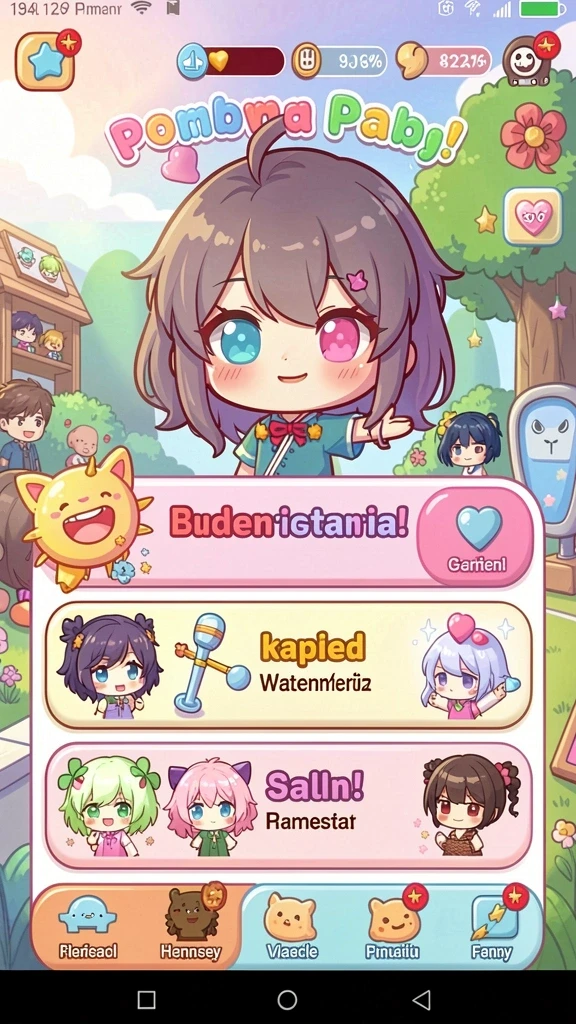Tap the system home button
The image size is (576, 1024).
(287, 999)
